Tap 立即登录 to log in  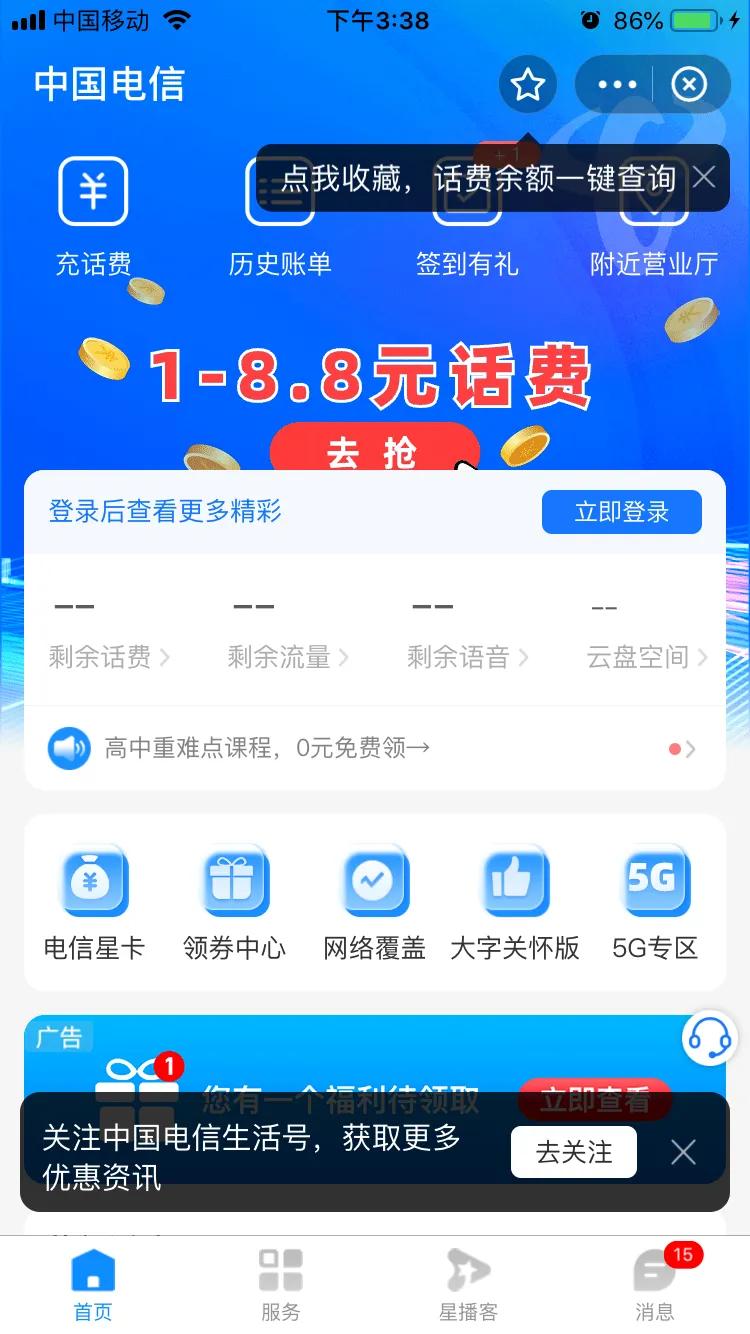[621, 511]
